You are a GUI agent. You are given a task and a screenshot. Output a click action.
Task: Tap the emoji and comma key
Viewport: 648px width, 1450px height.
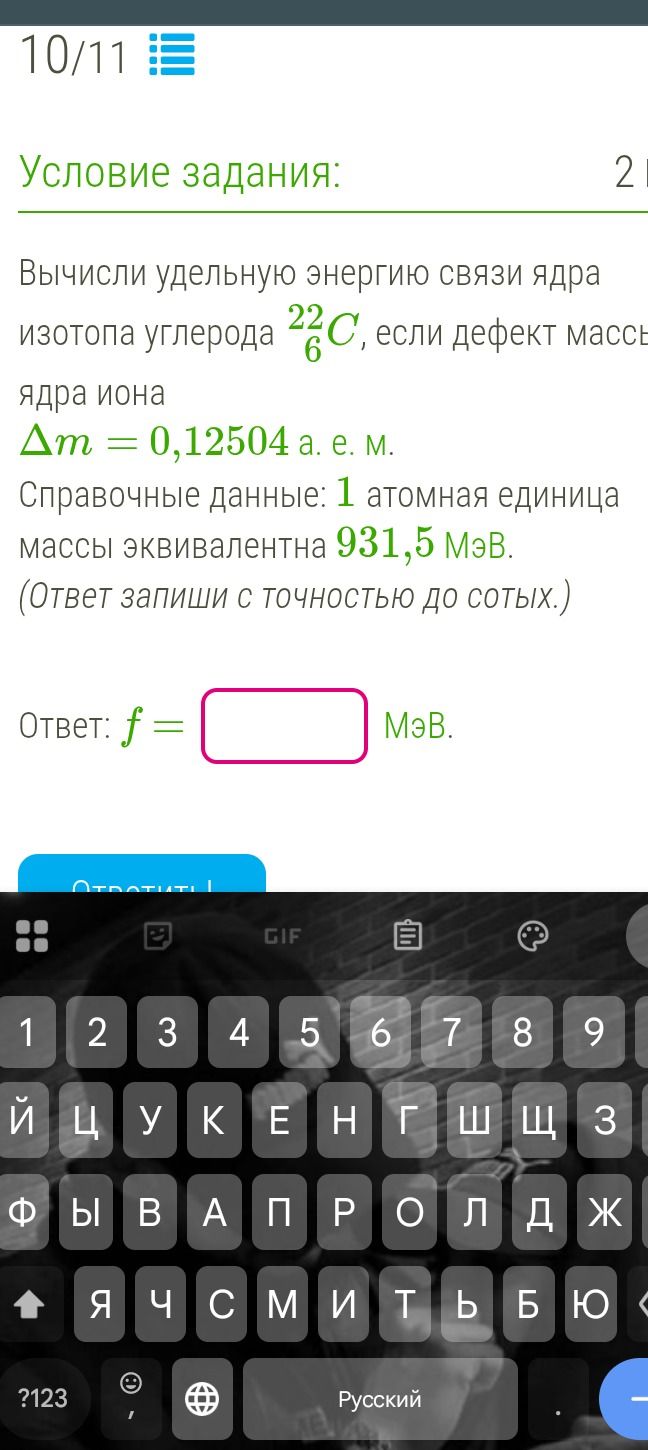click(x=131, y=1398)
